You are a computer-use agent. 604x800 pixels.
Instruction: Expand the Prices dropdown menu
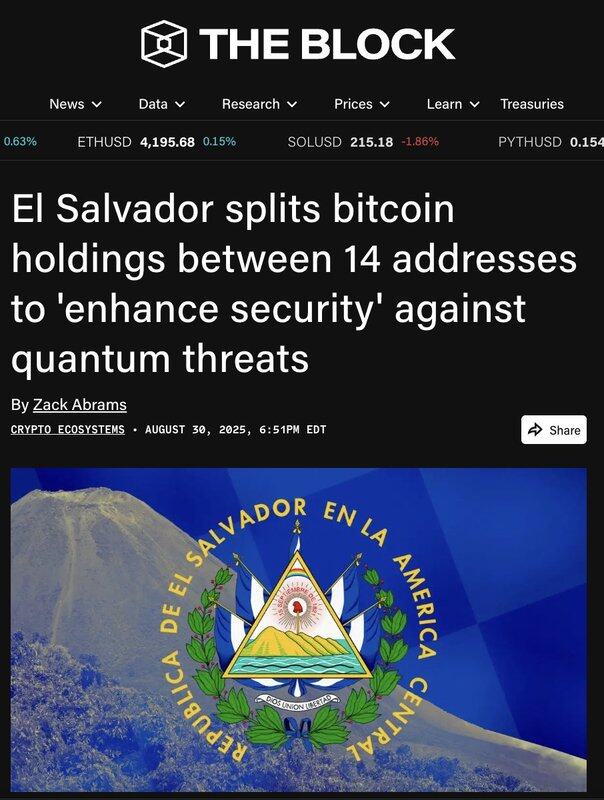pos(361,104)
